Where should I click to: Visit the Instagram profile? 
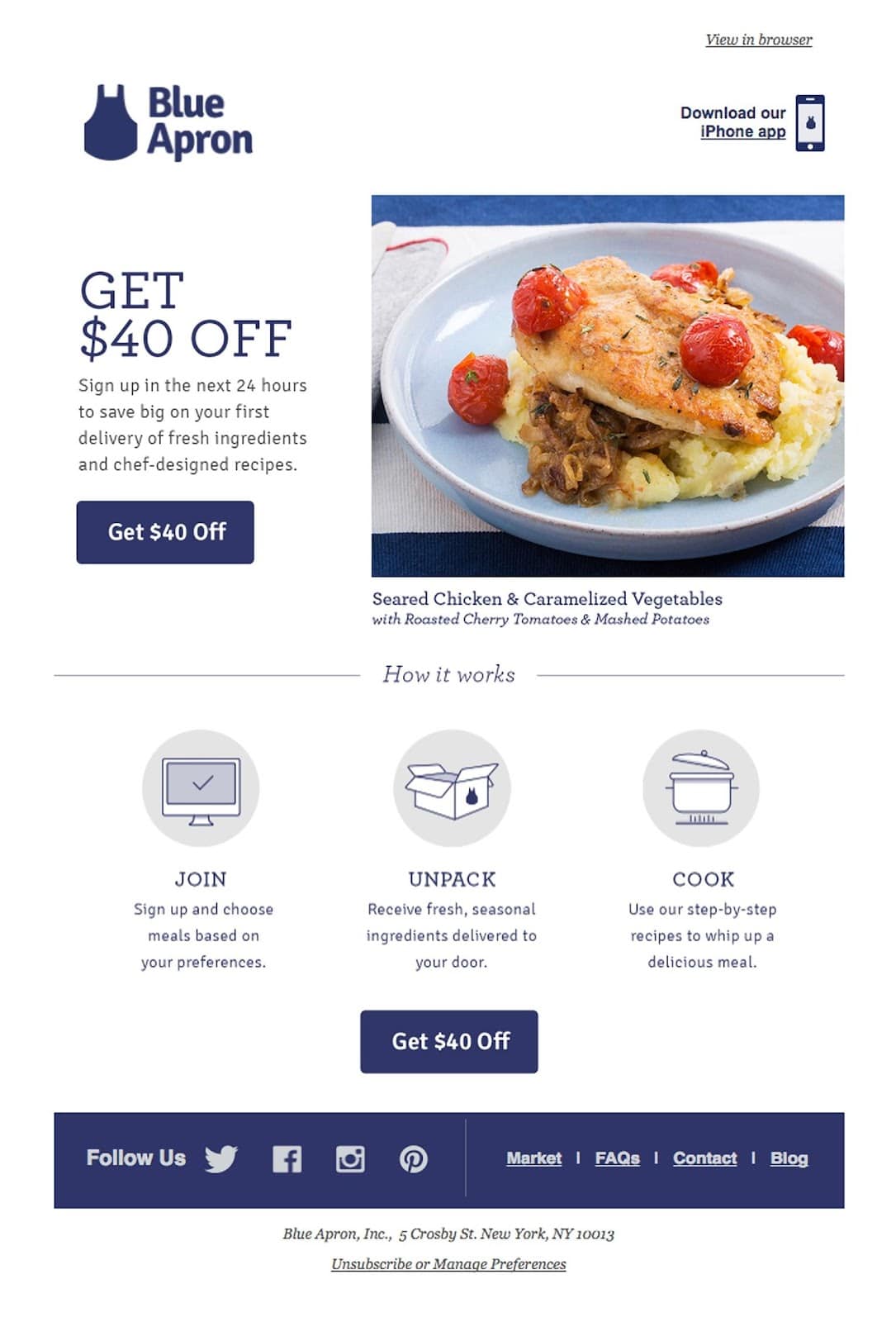click(350, 1158)
